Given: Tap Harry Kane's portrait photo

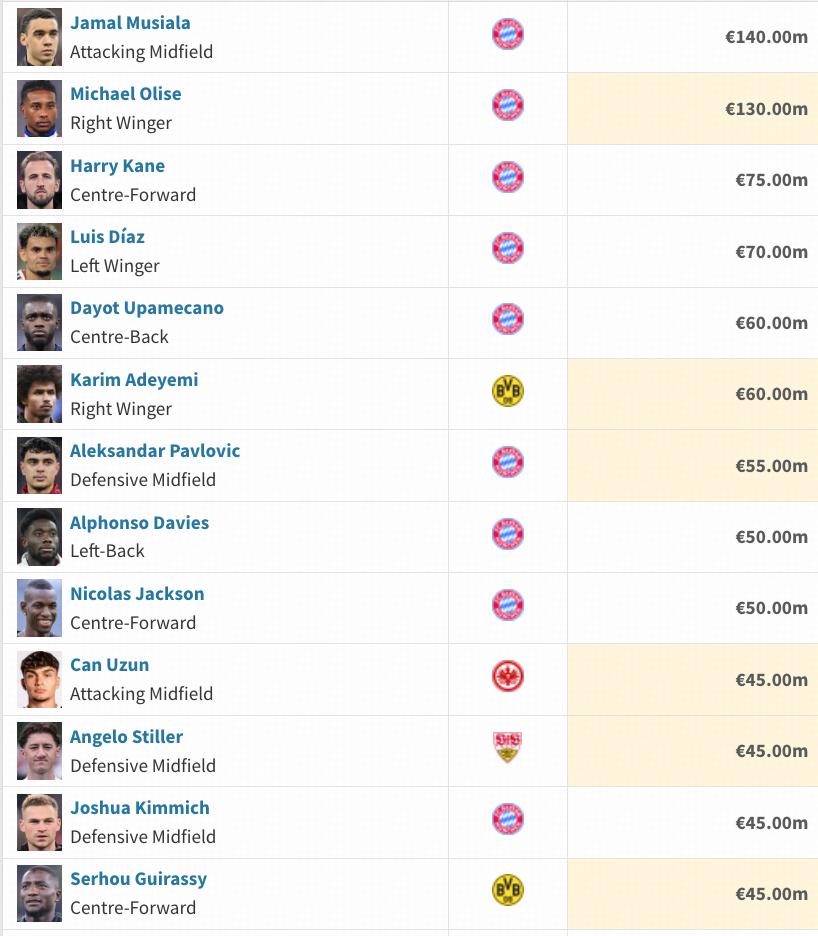Looking at the screenshot, I should coord(39,180).
